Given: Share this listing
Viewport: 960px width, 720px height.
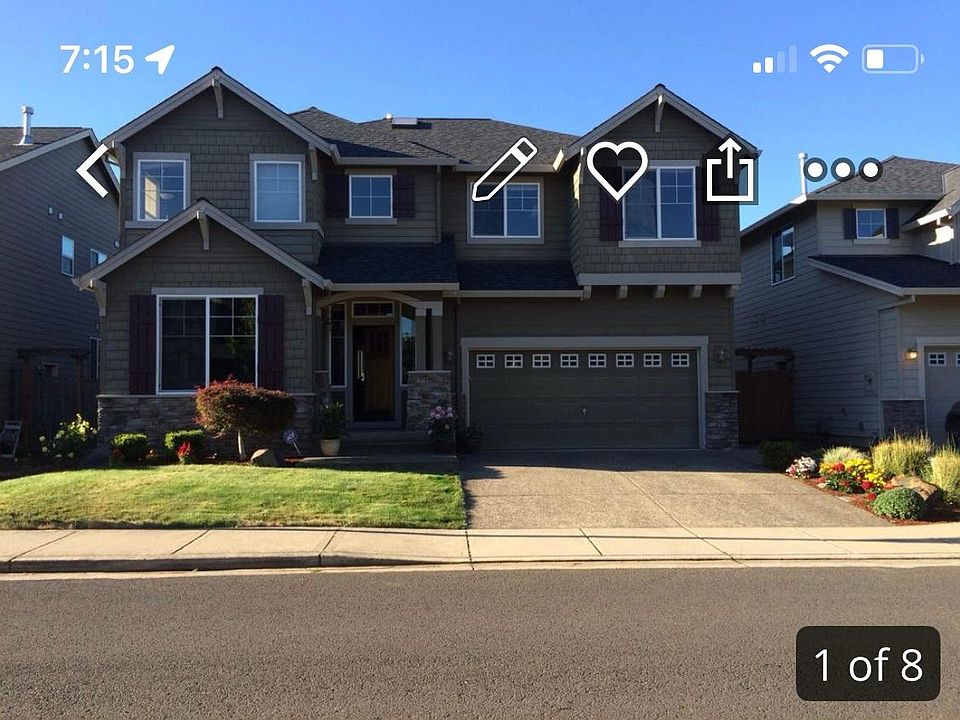Looking at the screenshot, I should pyautogui.click(x=730, y=170).
